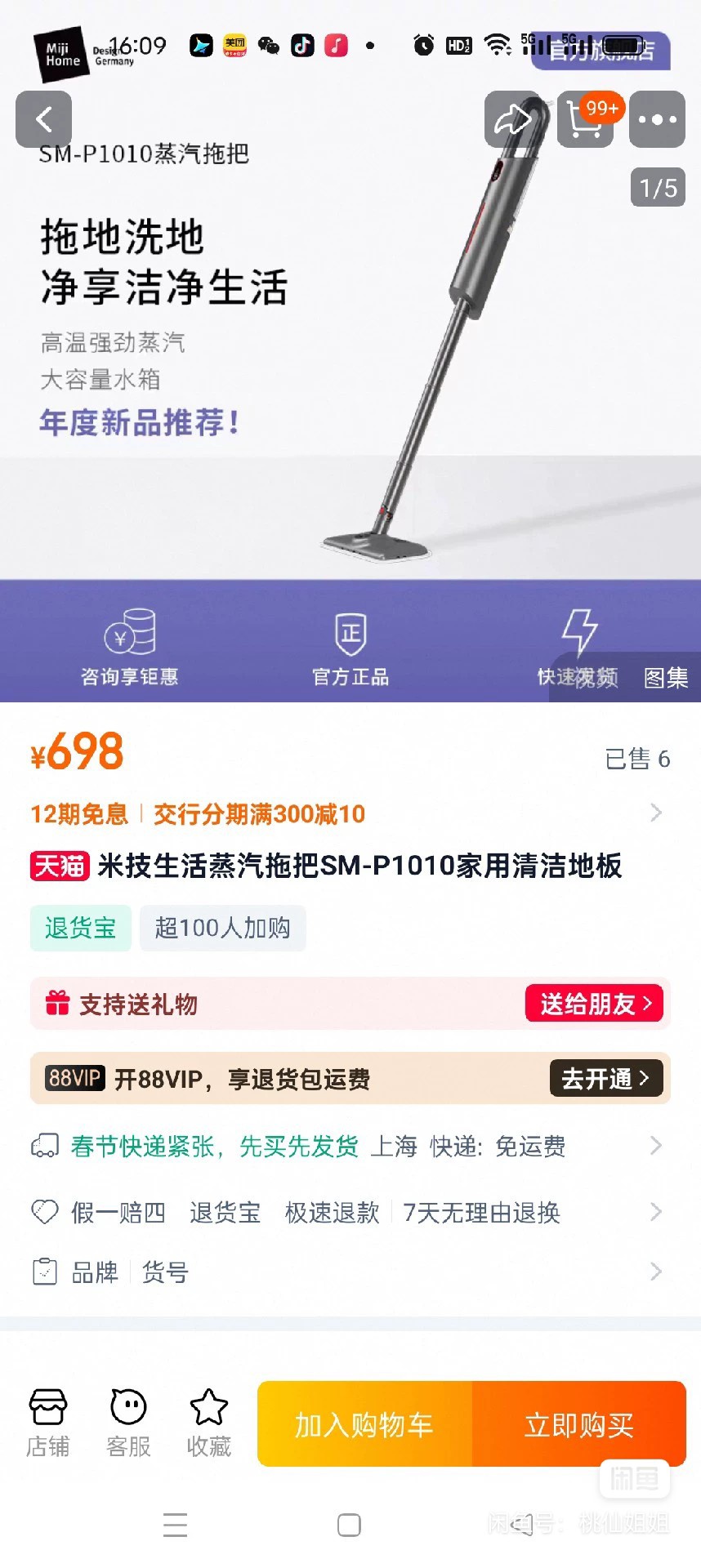View the 假一赔四 service guarantees row
Image resolution: width=701 pixels, height=1568 pixels.
343,1212
